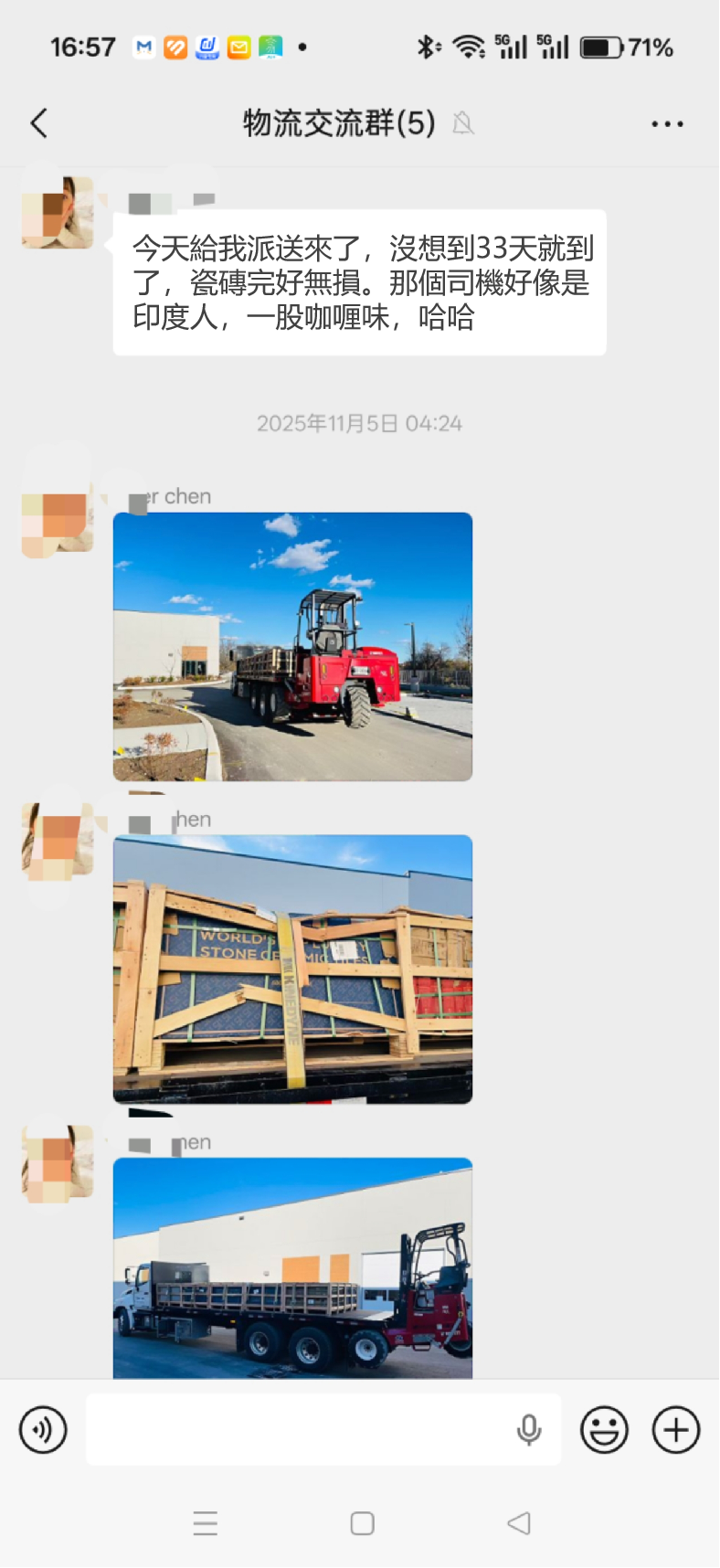Viewport: 720px width, 1568px height.
Task: Open the group chat overflow menu
Action: pyautogui.click(x=667, y=123)
